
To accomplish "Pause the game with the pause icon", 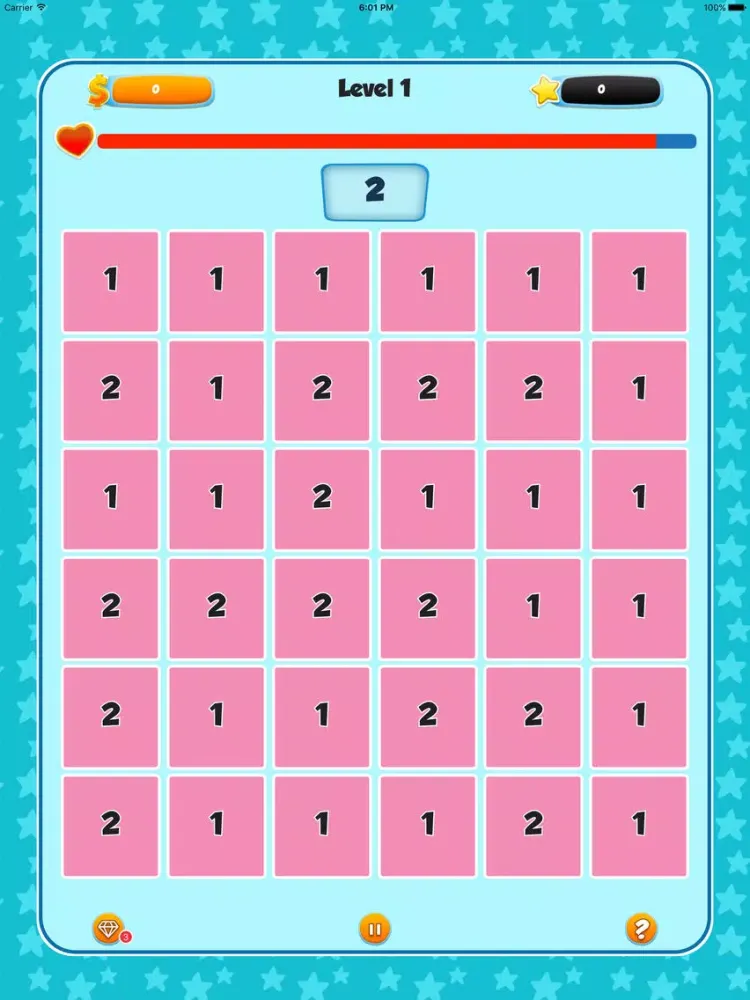I will (x=375, y=930).
